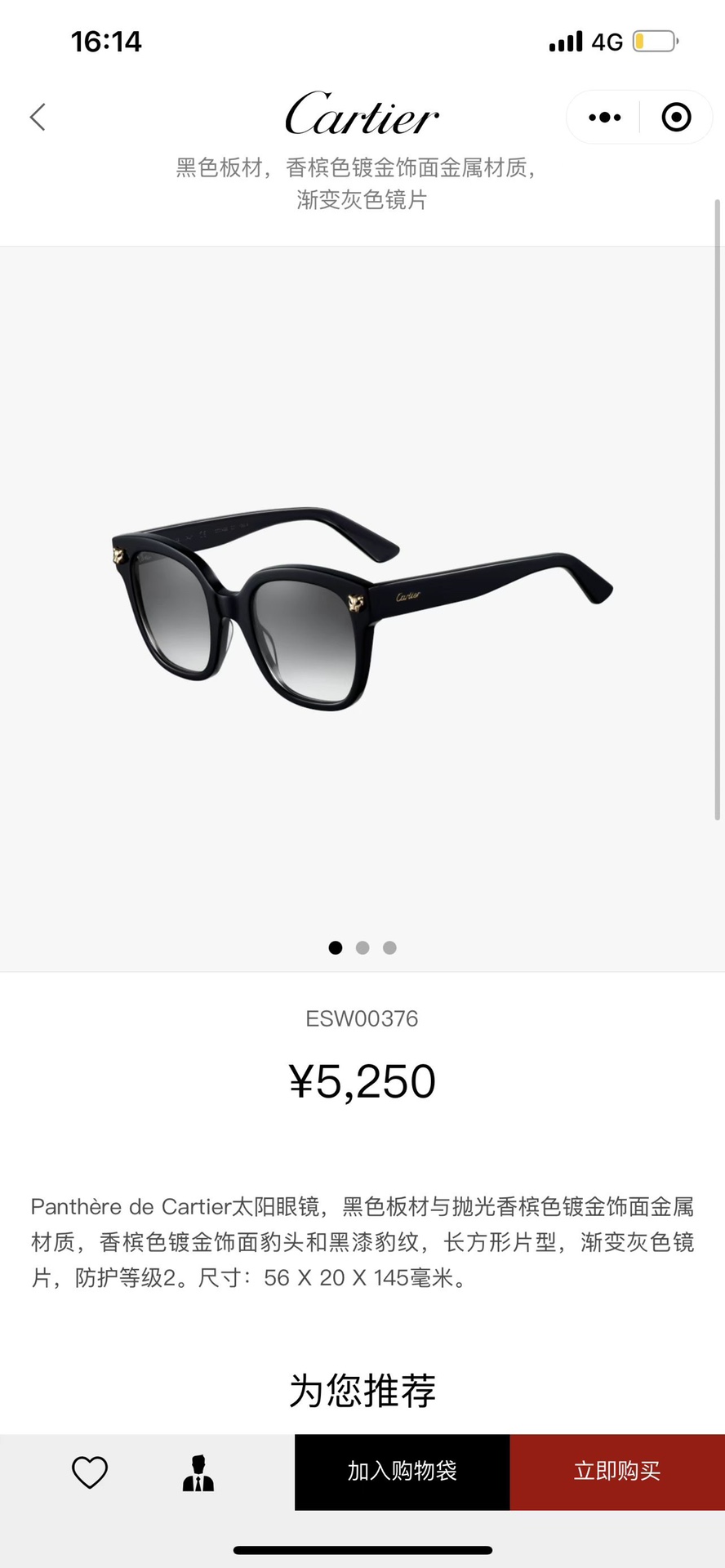Contact a sales advisor via the person icon

coord(198,1472)
